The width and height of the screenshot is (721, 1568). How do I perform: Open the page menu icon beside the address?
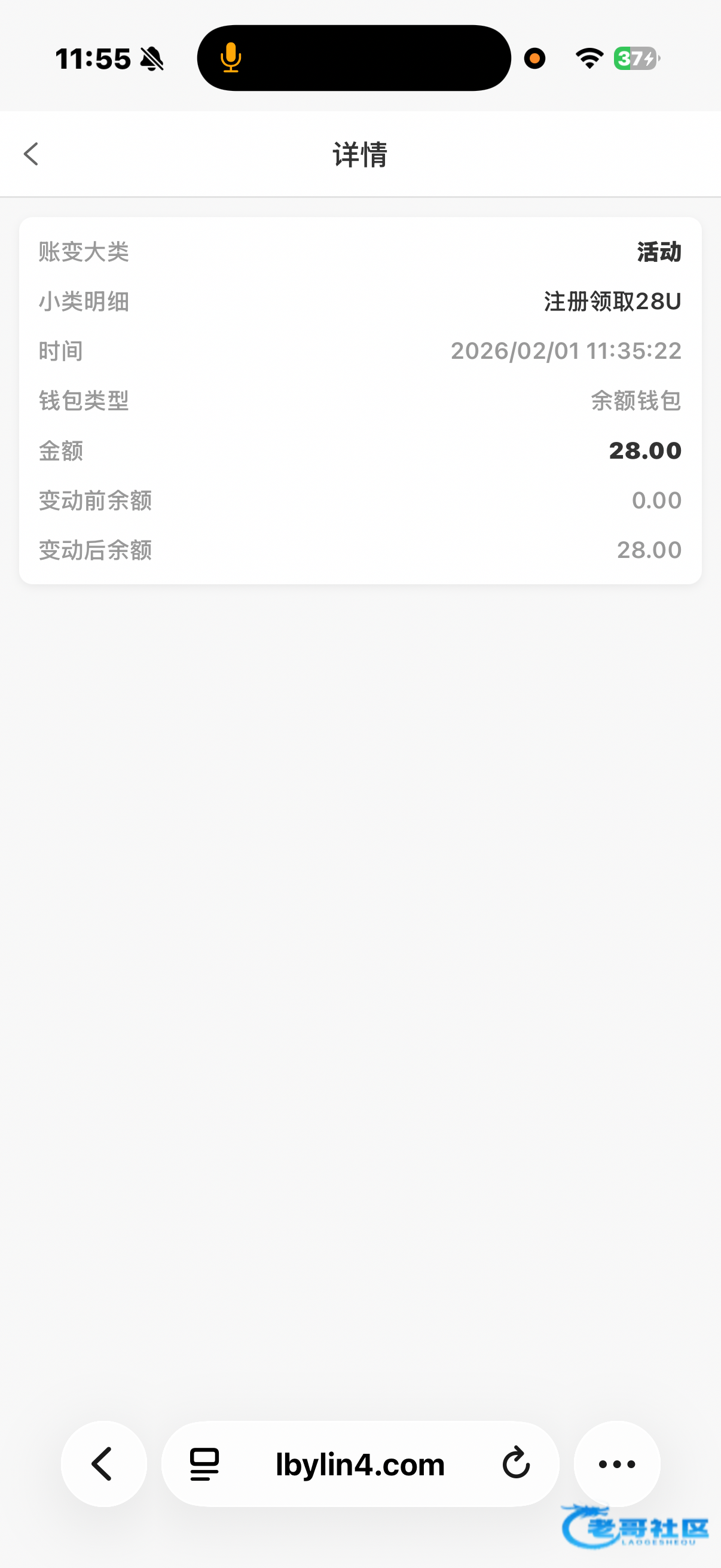(204, 1464)
